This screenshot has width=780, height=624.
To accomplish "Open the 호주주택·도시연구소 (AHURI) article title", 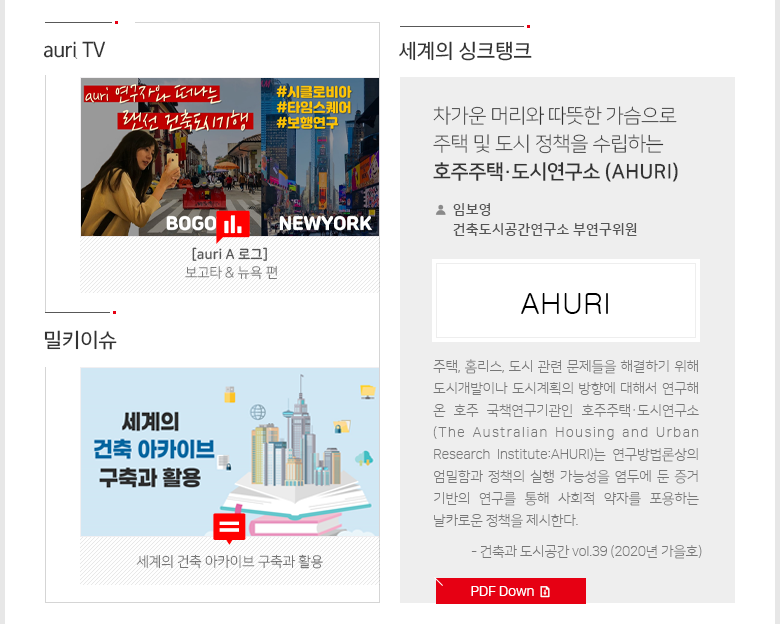I will pyautogui.click(x=555, y=171).
